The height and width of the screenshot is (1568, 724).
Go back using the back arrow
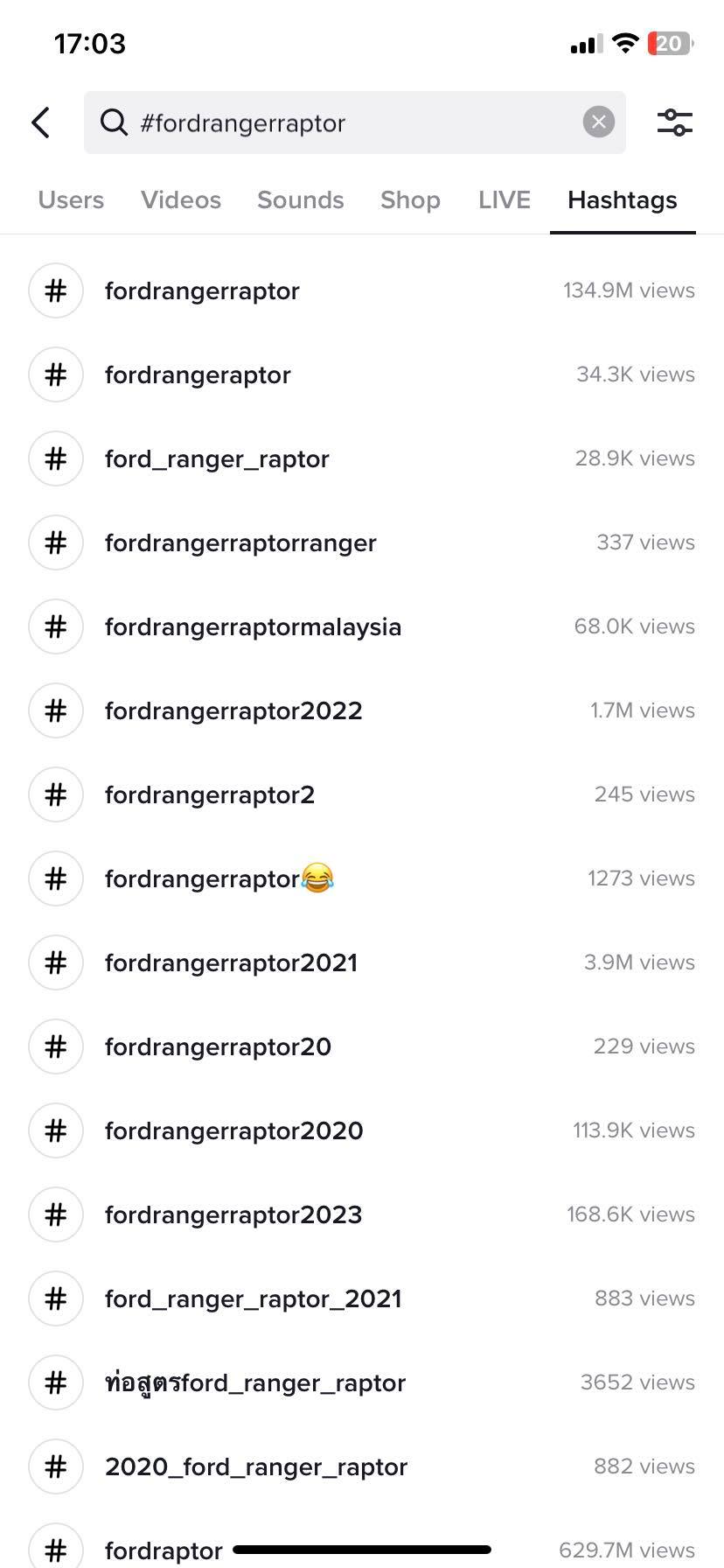41,122
